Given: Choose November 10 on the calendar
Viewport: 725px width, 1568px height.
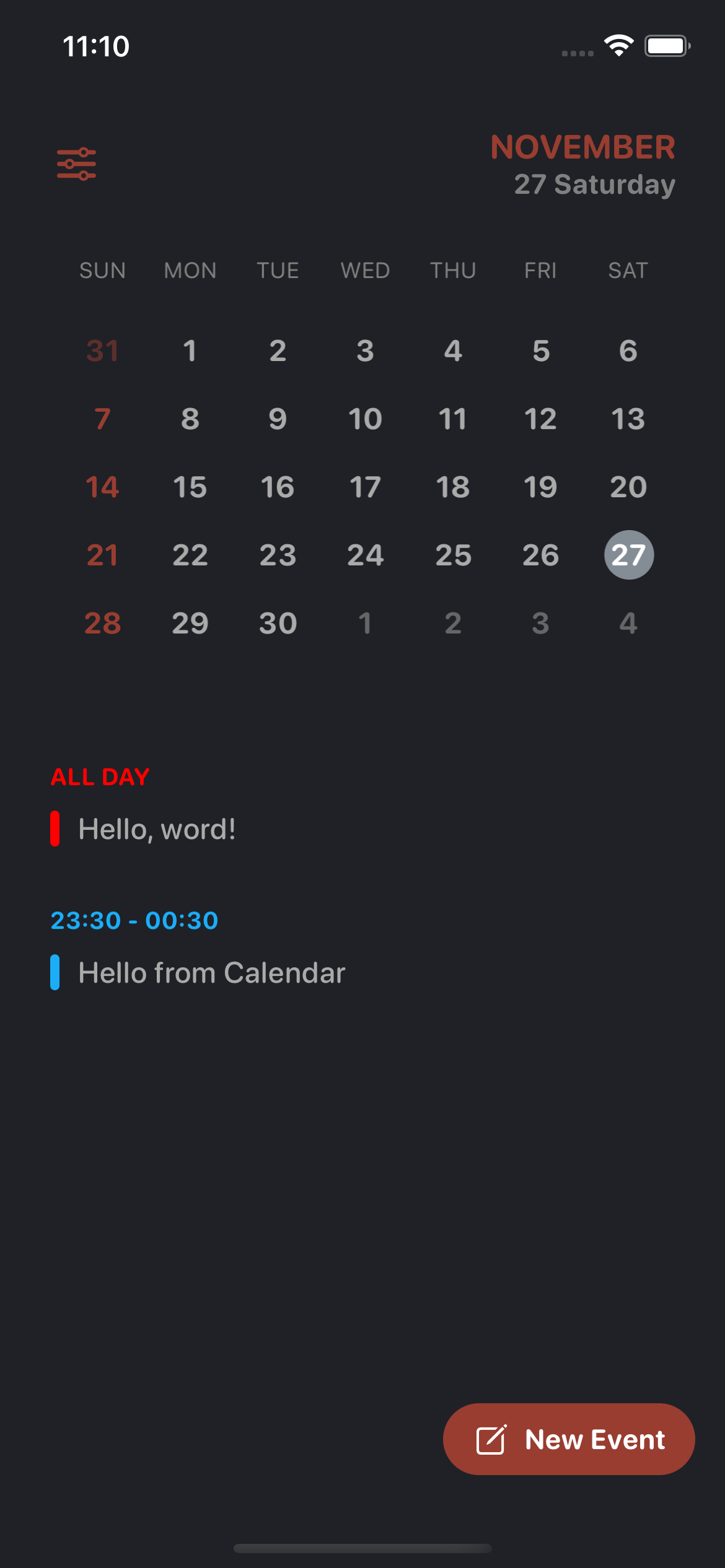Looking at the screenshot, I should (365, 419).
